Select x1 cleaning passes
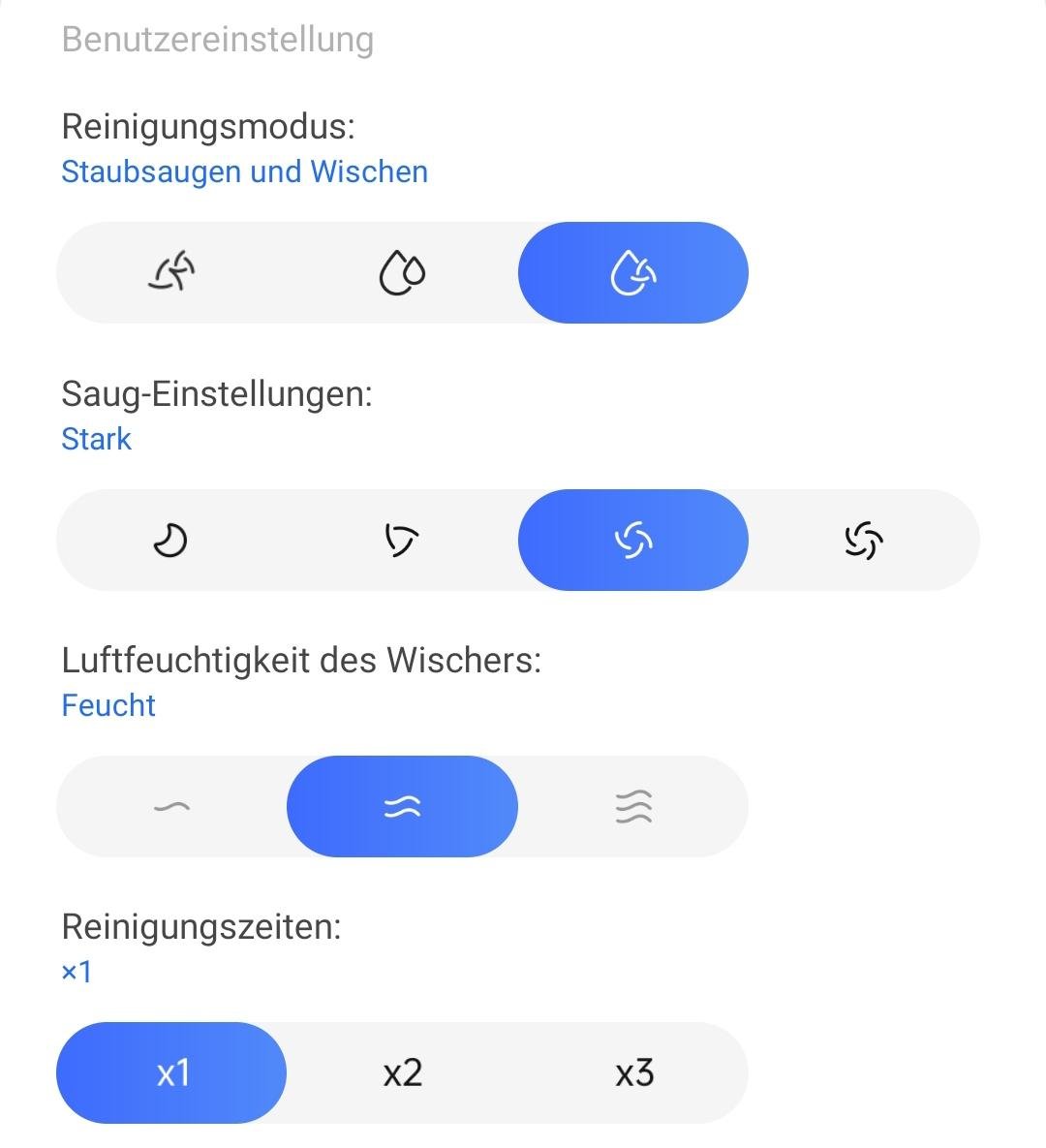 point(172,1072)
